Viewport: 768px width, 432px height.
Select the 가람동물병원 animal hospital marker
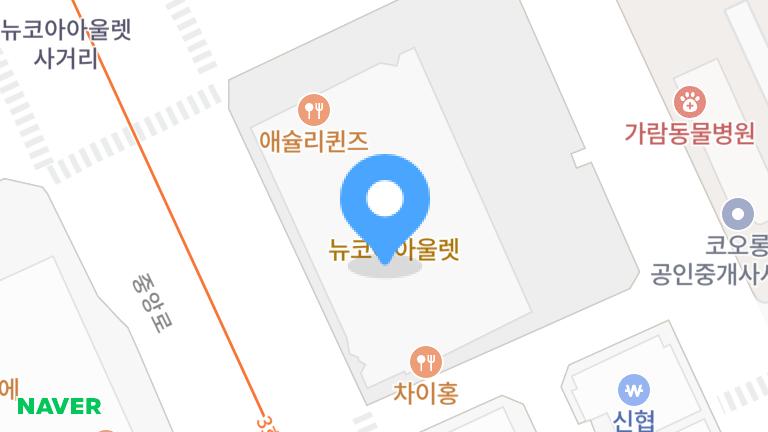(x=690, y=101)
